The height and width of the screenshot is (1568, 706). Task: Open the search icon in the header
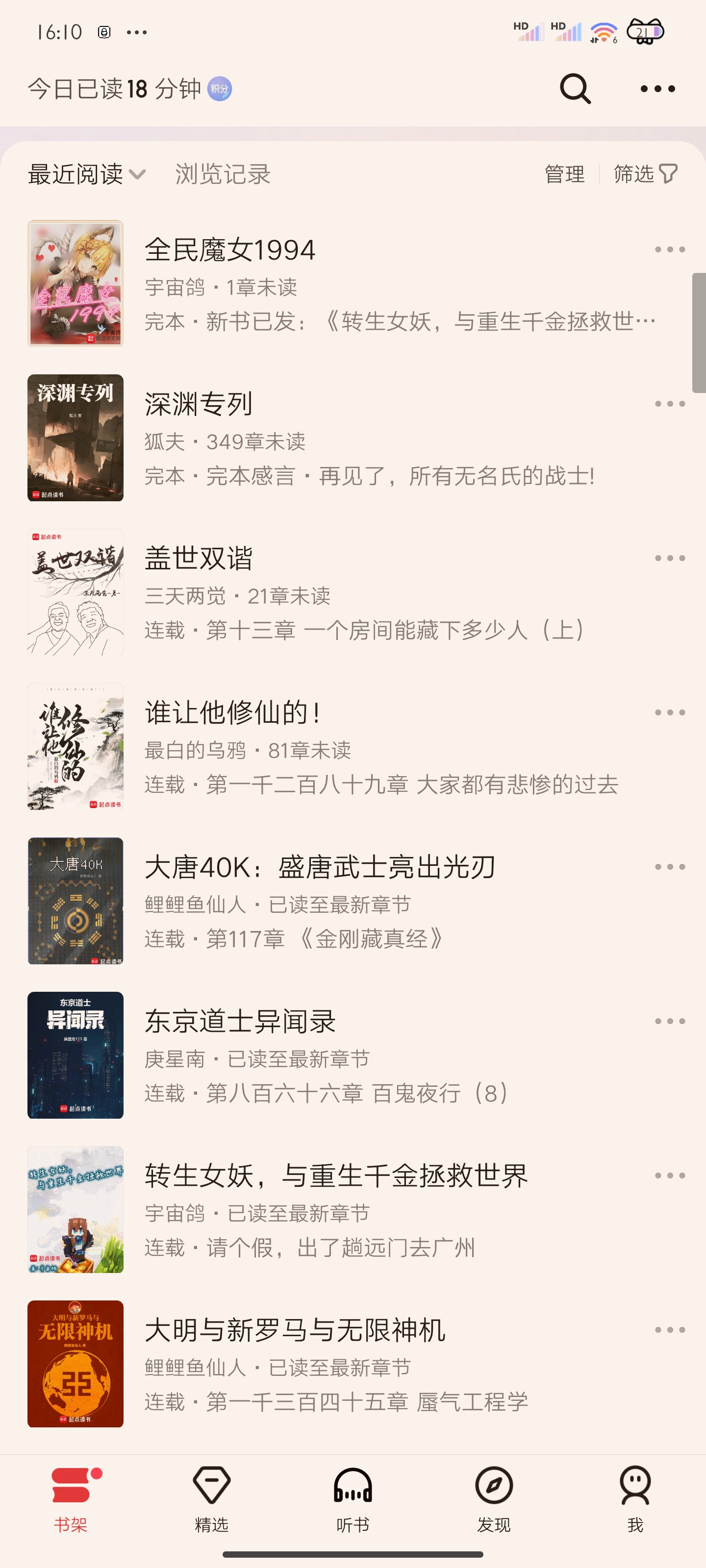(575, 89)
